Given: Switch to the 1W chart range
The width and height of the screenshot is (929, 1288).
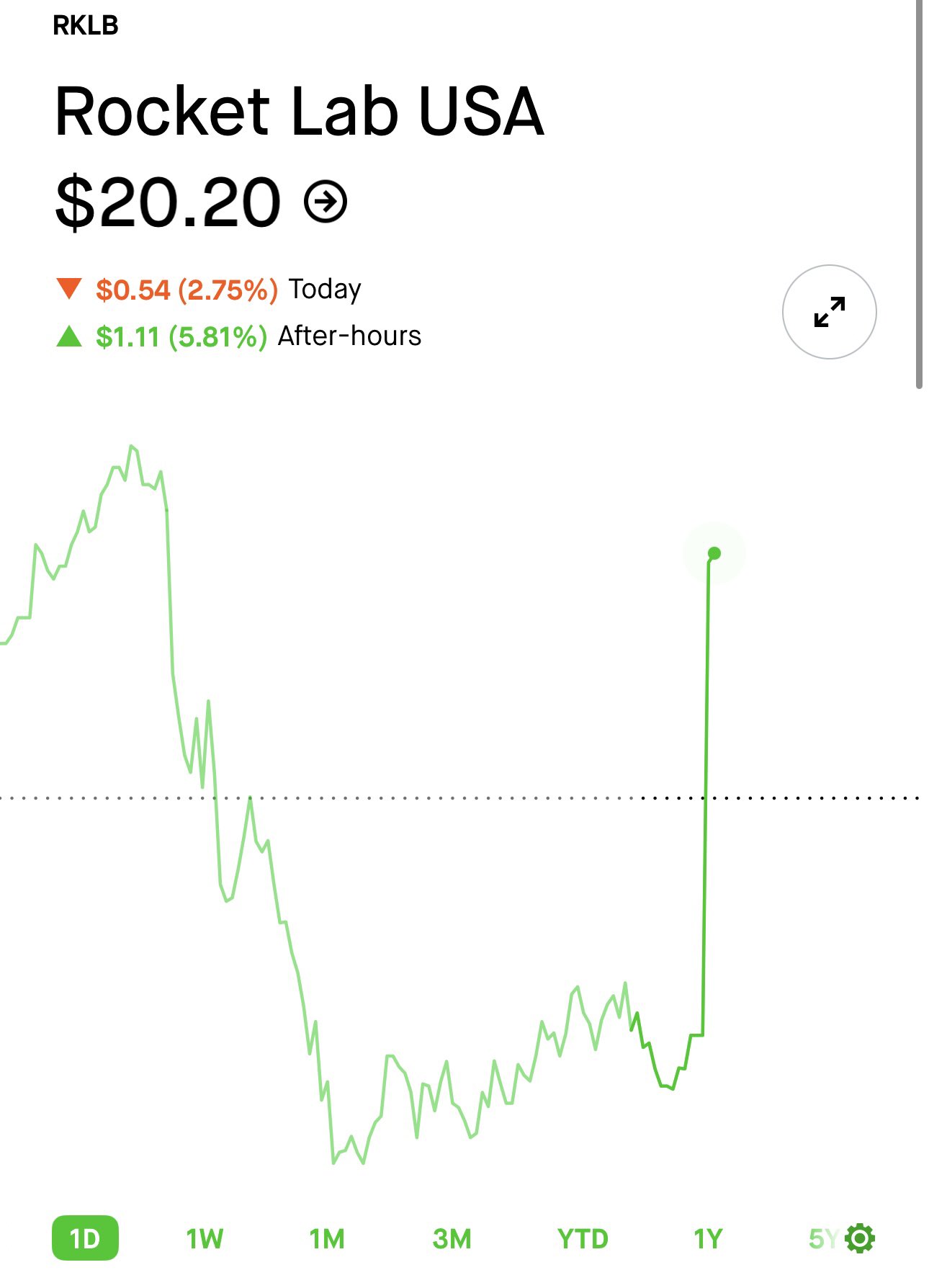Looking at the screenshot, I should click(205, 1239).
